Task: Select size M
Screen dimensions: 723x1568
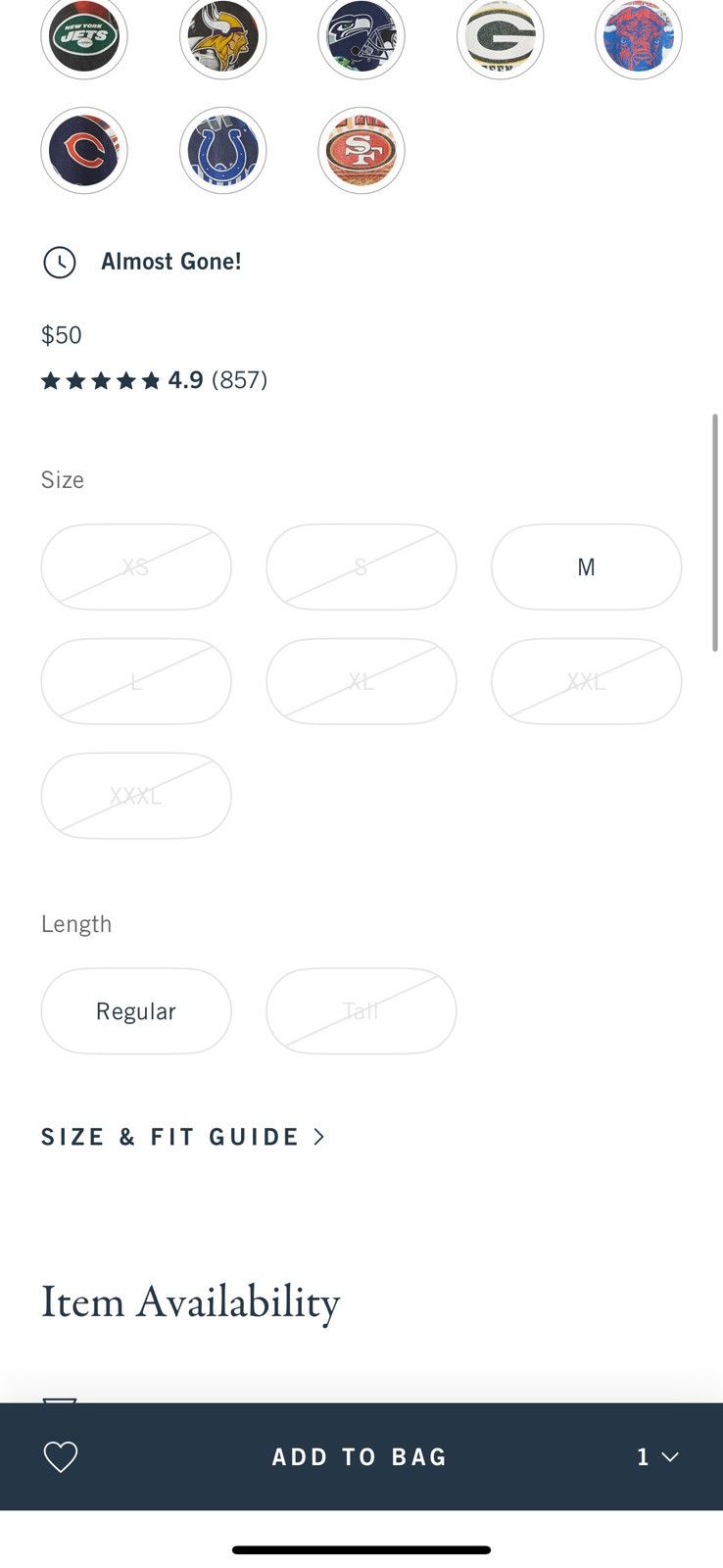Action: (x=586, y=567)
